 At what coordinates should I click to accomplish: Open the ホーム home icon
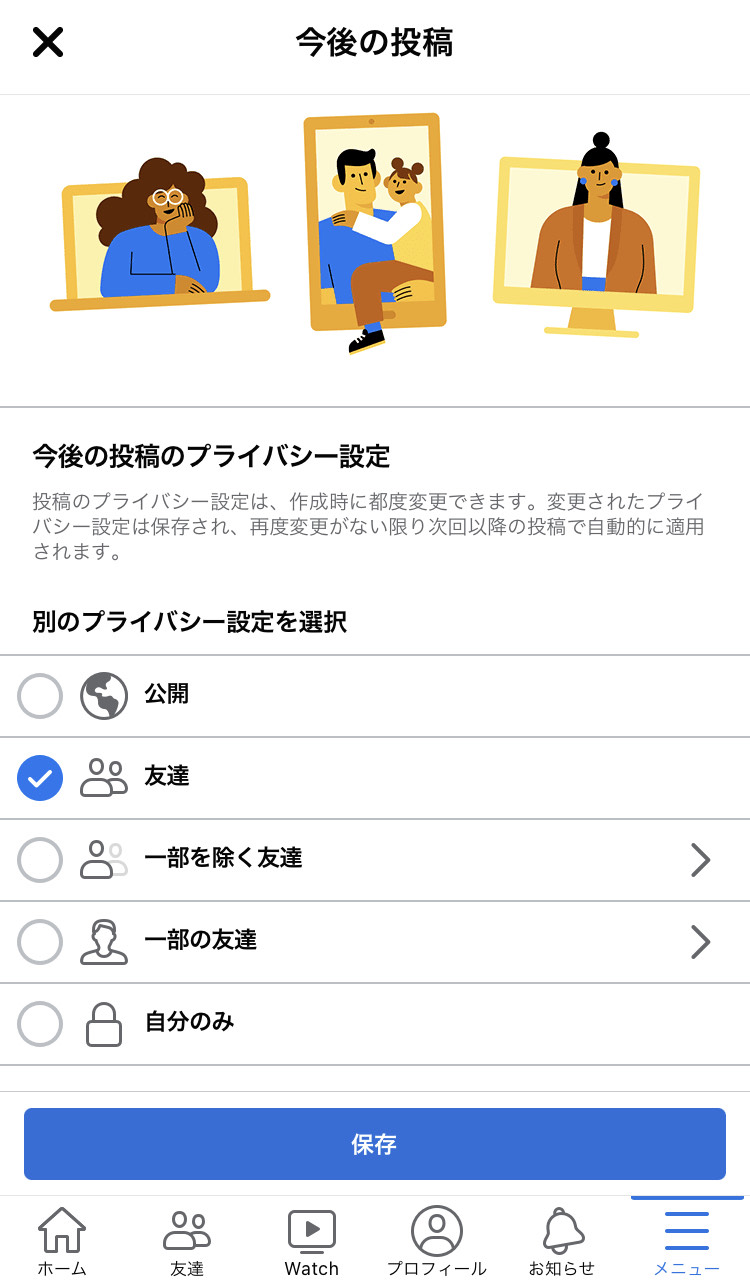(61, 1229)
